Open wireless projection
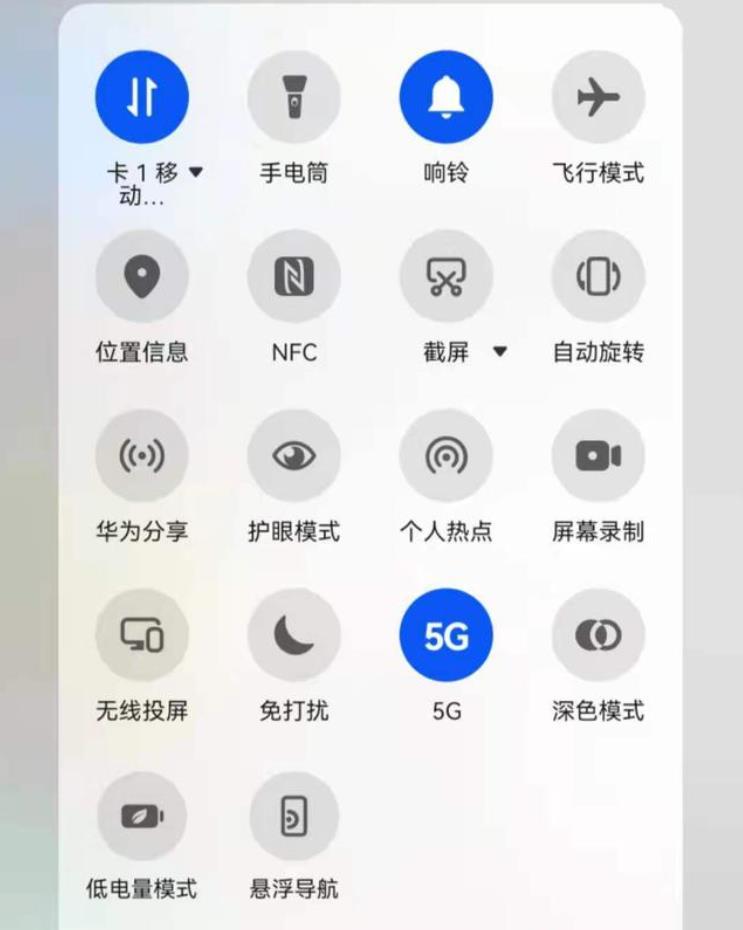 pos(142,634)
